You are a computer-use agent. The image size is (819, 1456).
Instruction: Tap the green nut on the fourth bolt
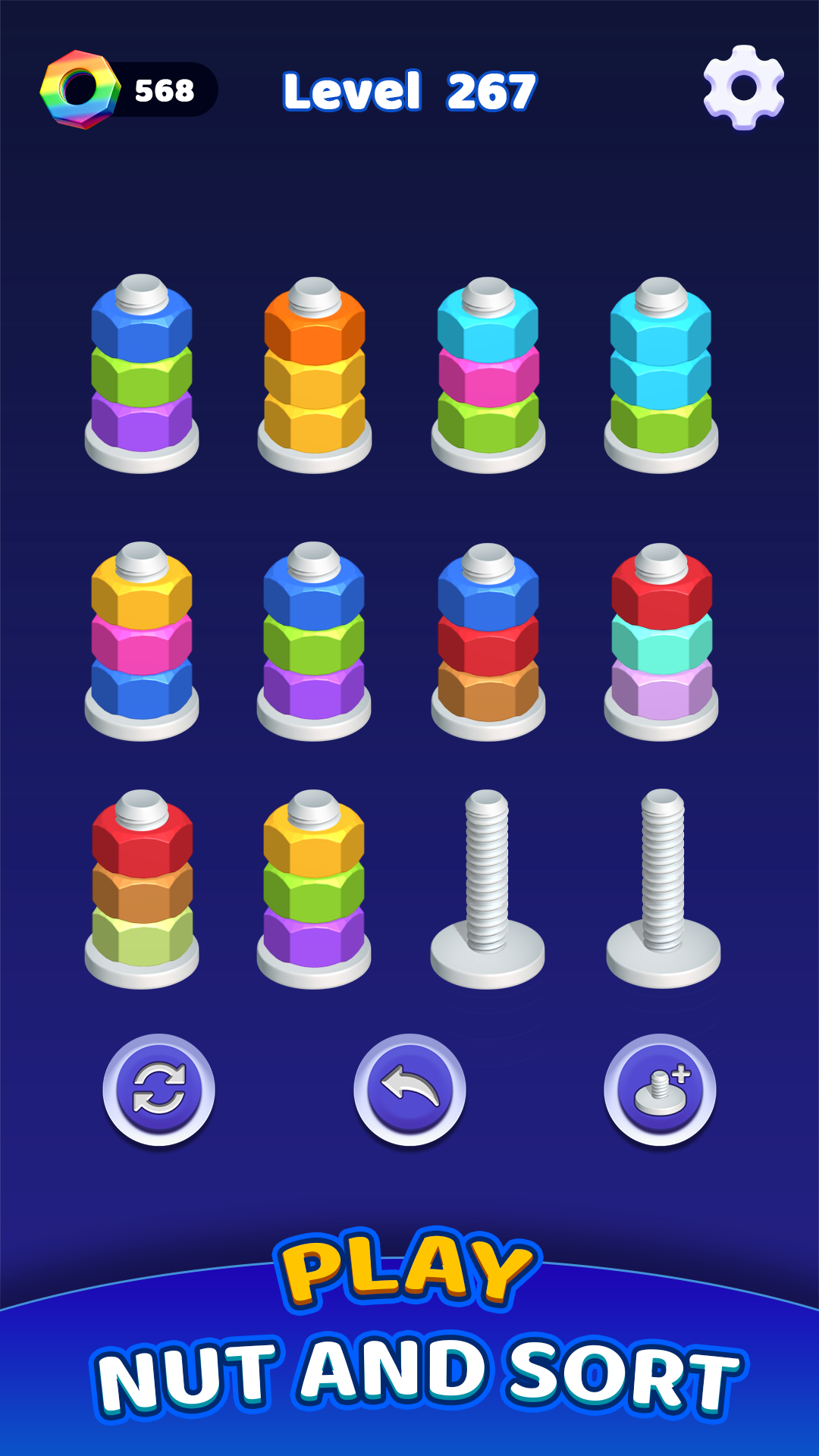pos(664,426)
